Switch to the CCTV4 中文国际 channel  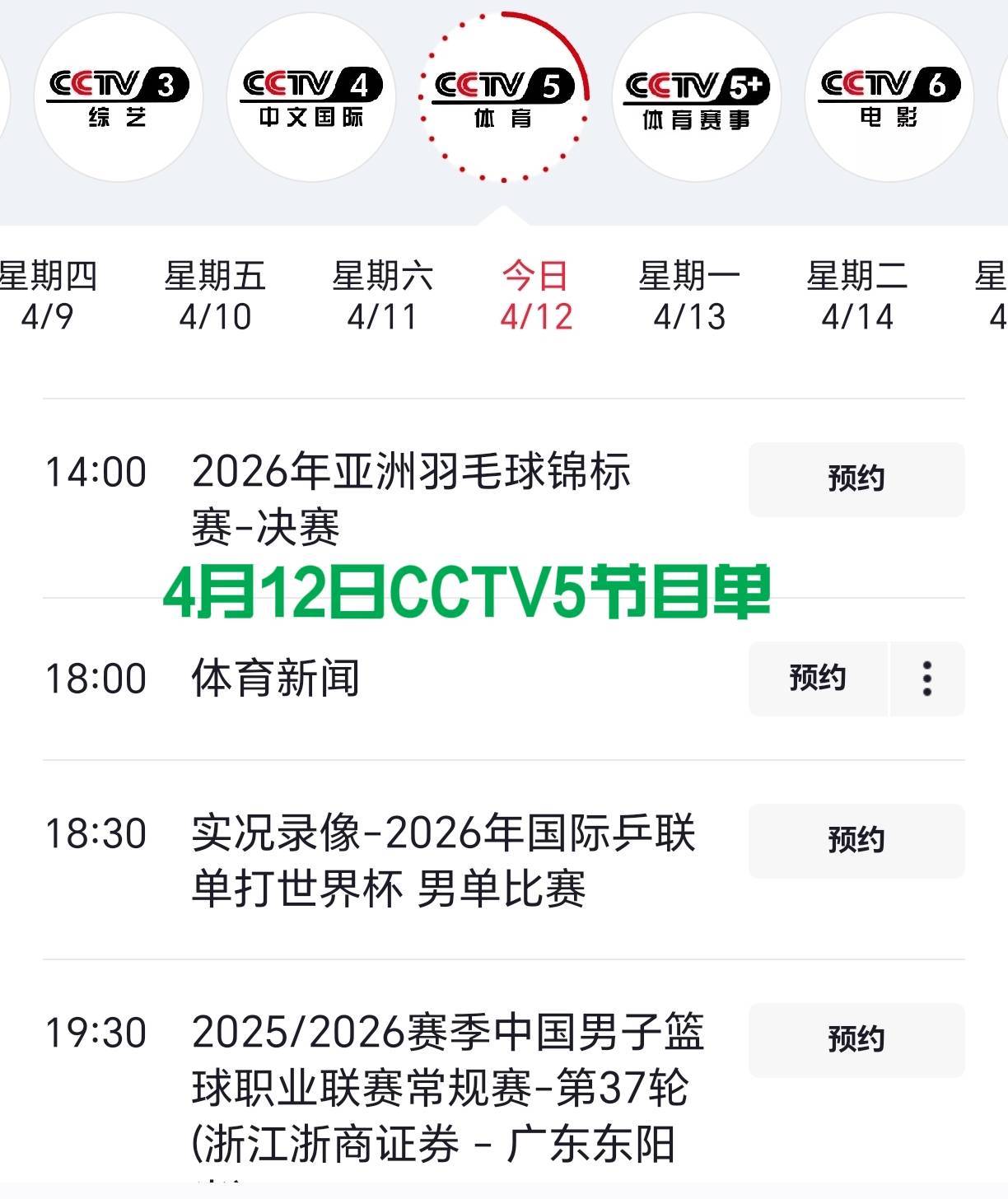(x=311, y=97)
